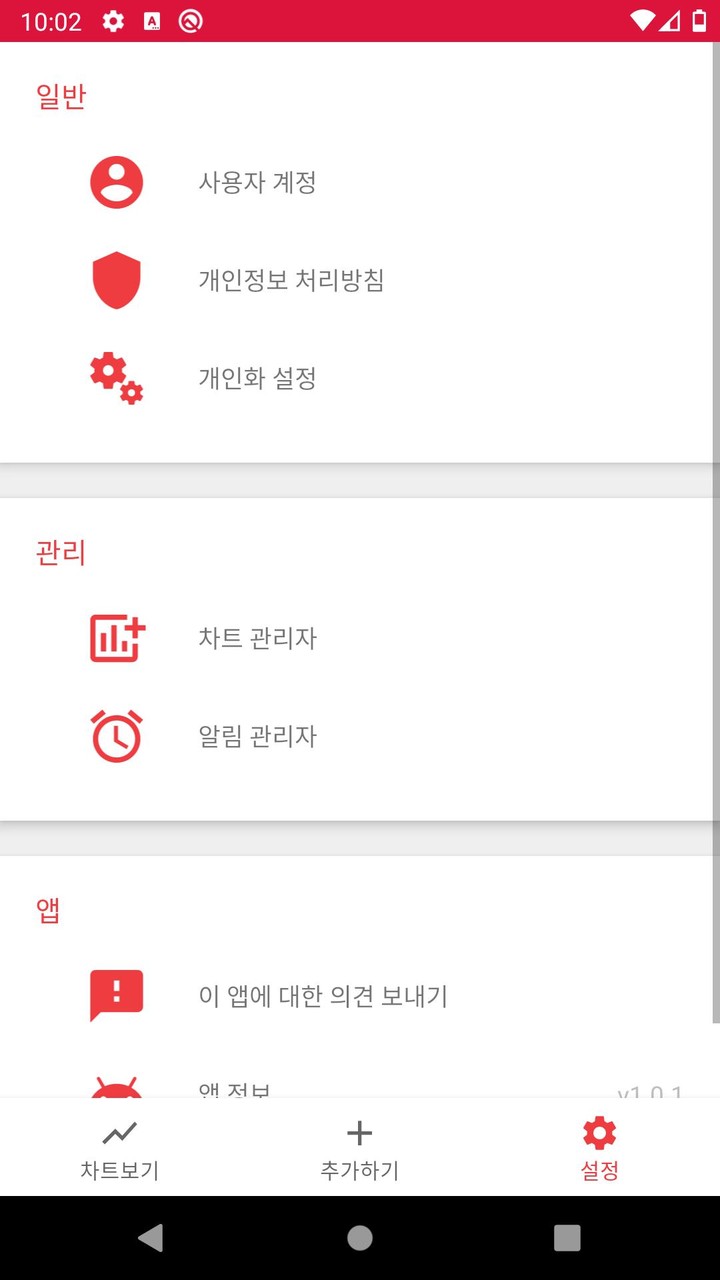Send feedback via 이 앱에 대한 의견 보내기
Image resolution: width=720 pixels, height=1280 pixels.
click(325, 994)
